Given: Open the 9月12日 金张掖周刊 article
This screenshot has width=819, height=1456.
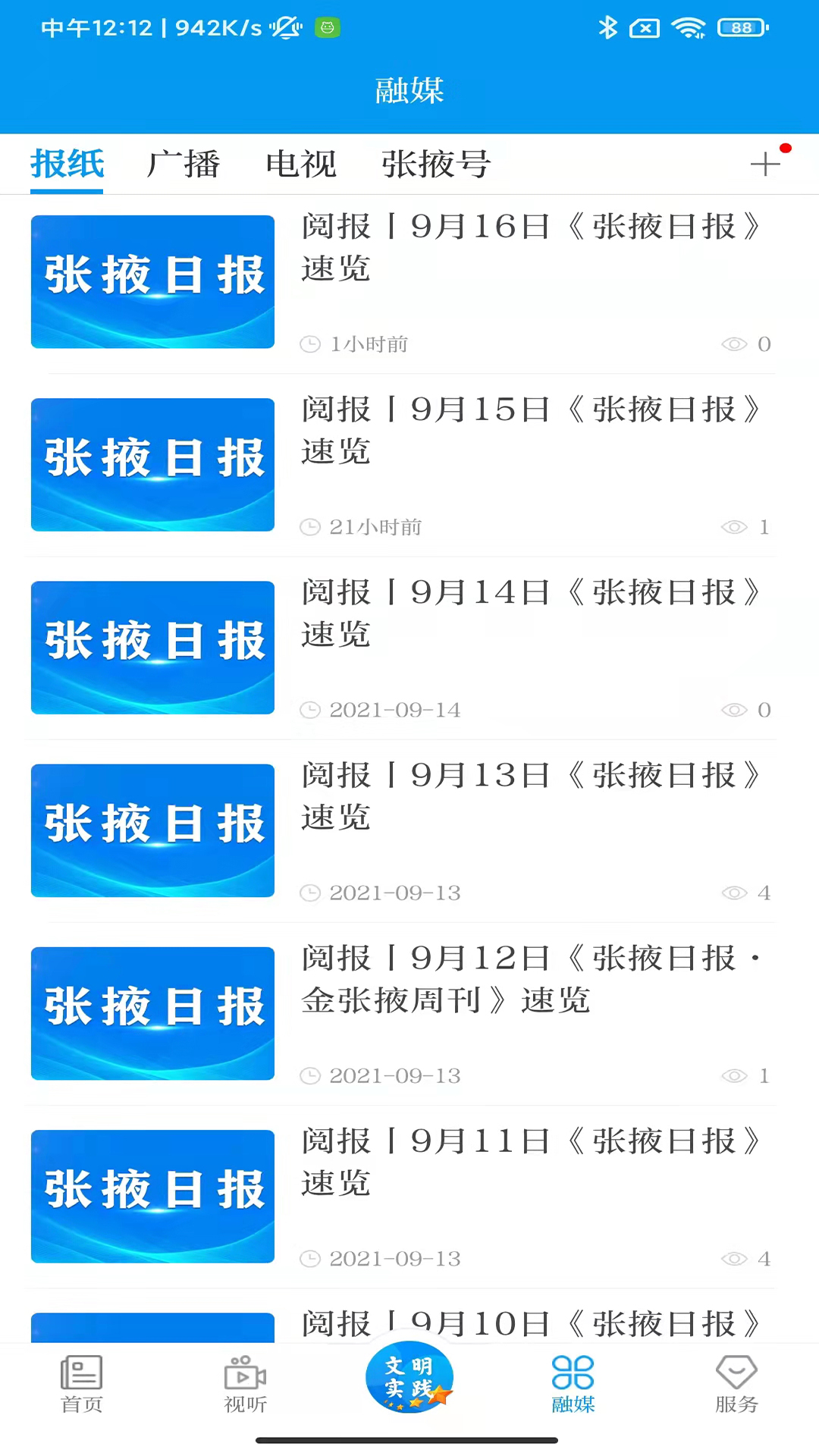Looking at the screenshot, I should (x=531, y=978).
